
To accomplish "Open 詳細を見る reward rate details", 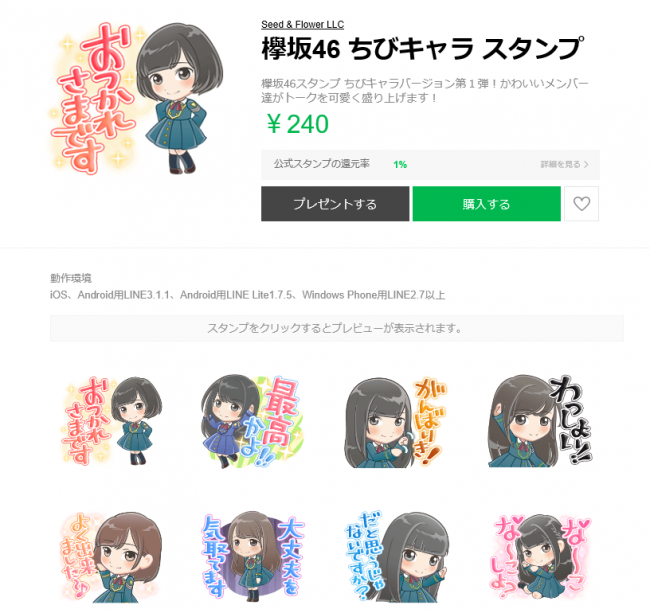I will (564, 164).
